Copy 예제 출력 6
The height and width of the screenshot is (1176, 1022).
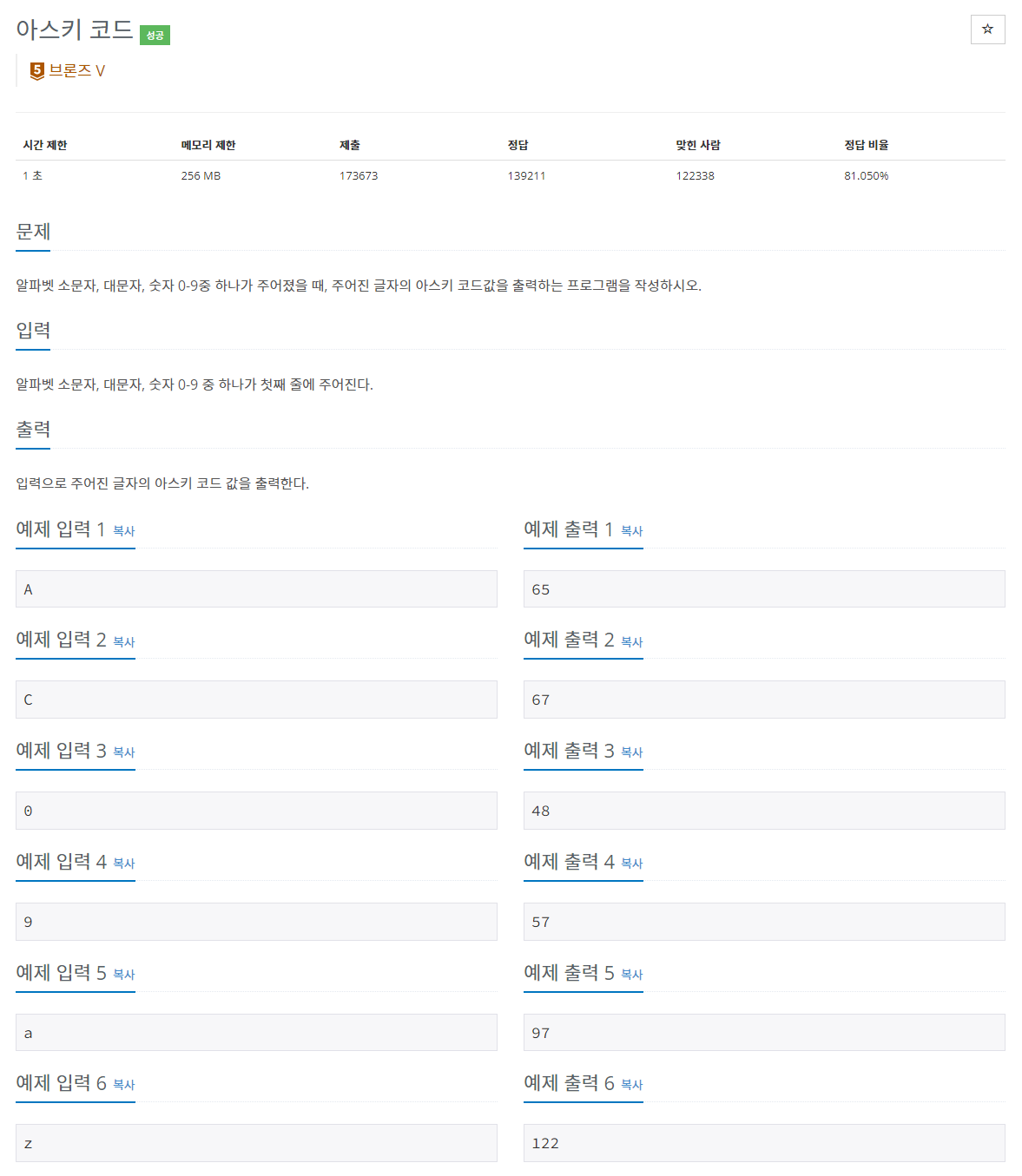click(632, 1085)
